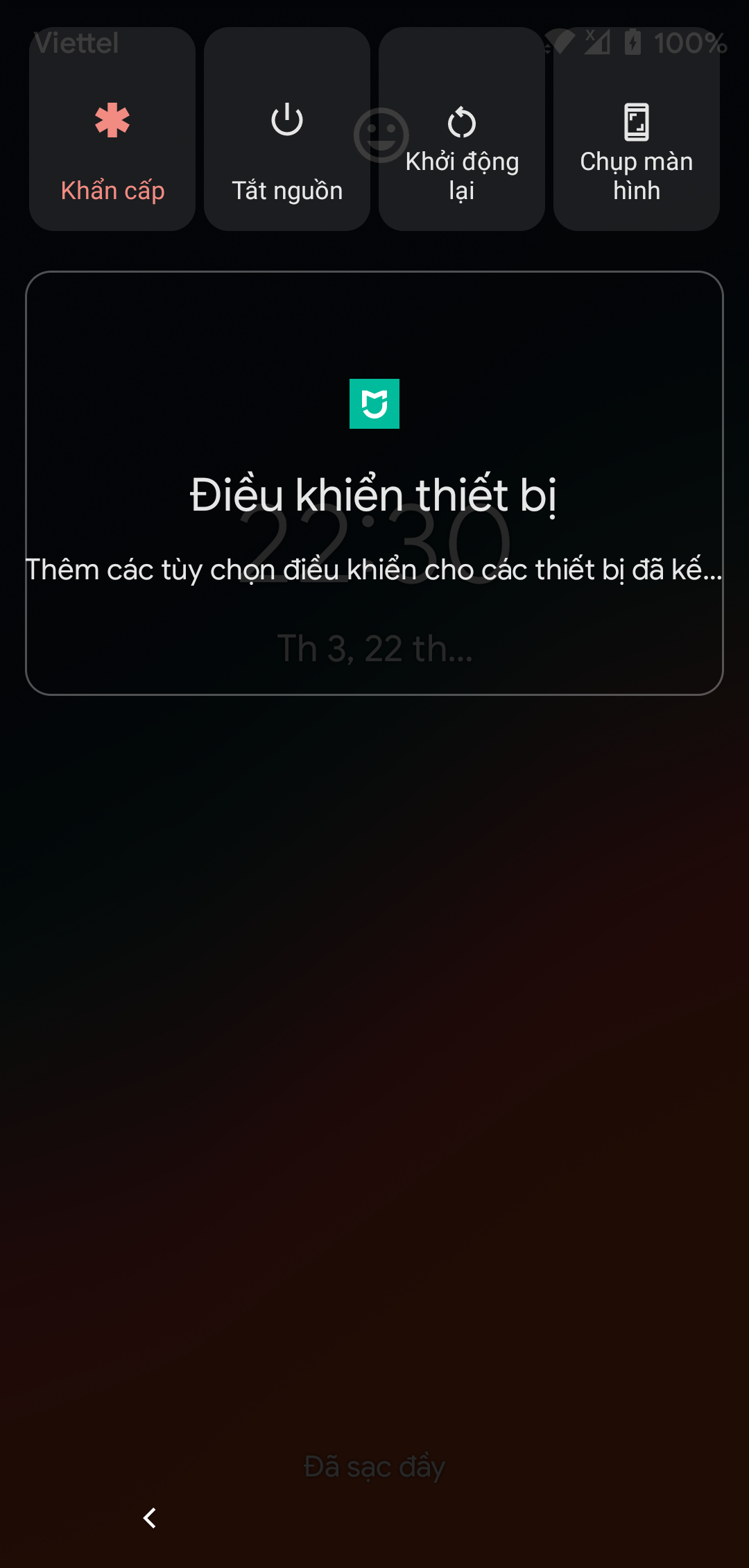Tap the Khẩn cấp emergency button
The height and width of the screenshot is (1568, 749).
pyautogui.click(x=112, y=130)
